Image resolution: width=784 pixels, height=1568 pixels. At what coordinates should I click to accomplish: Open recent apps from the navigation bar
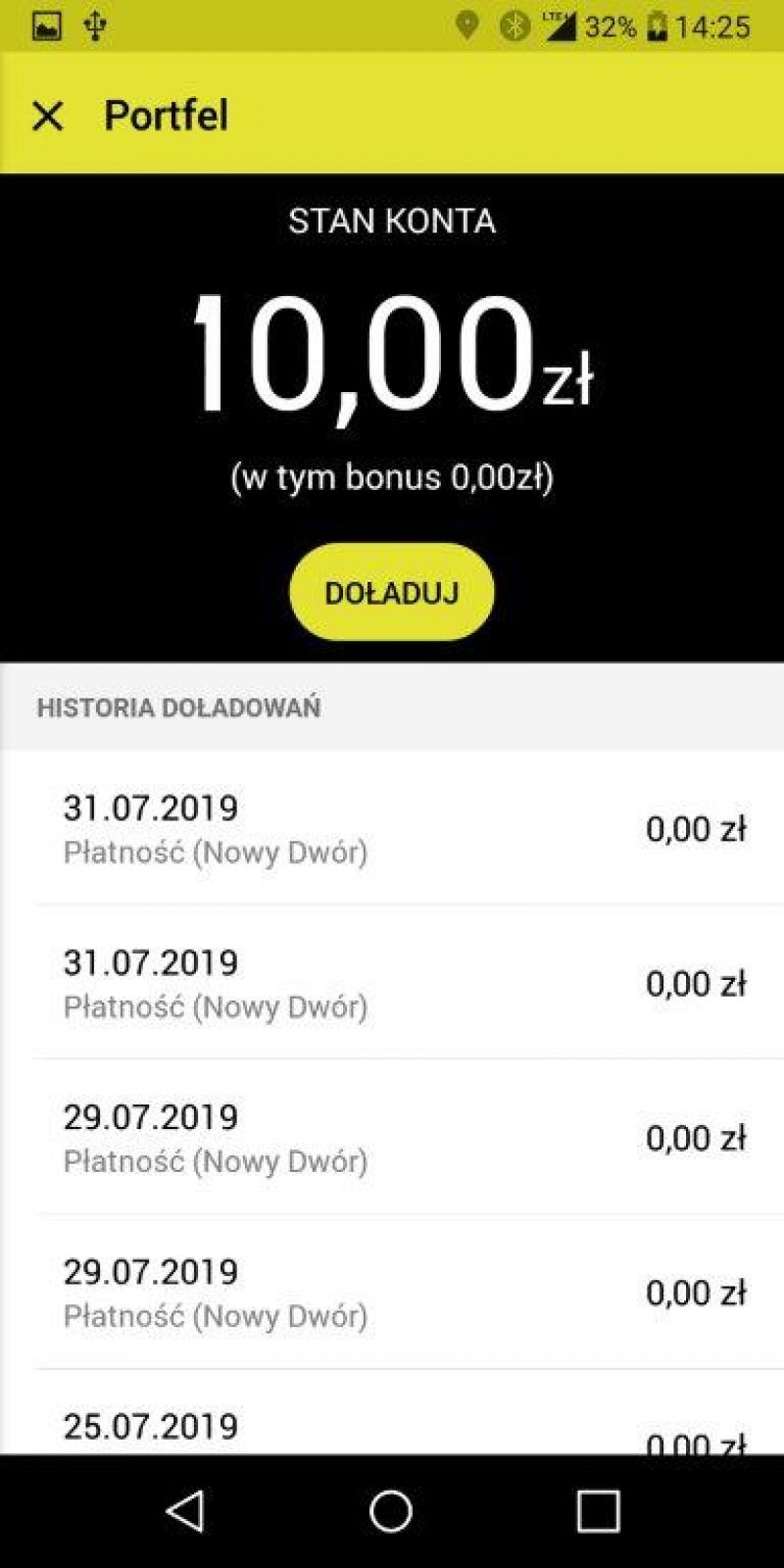[x=598, y=1510]
